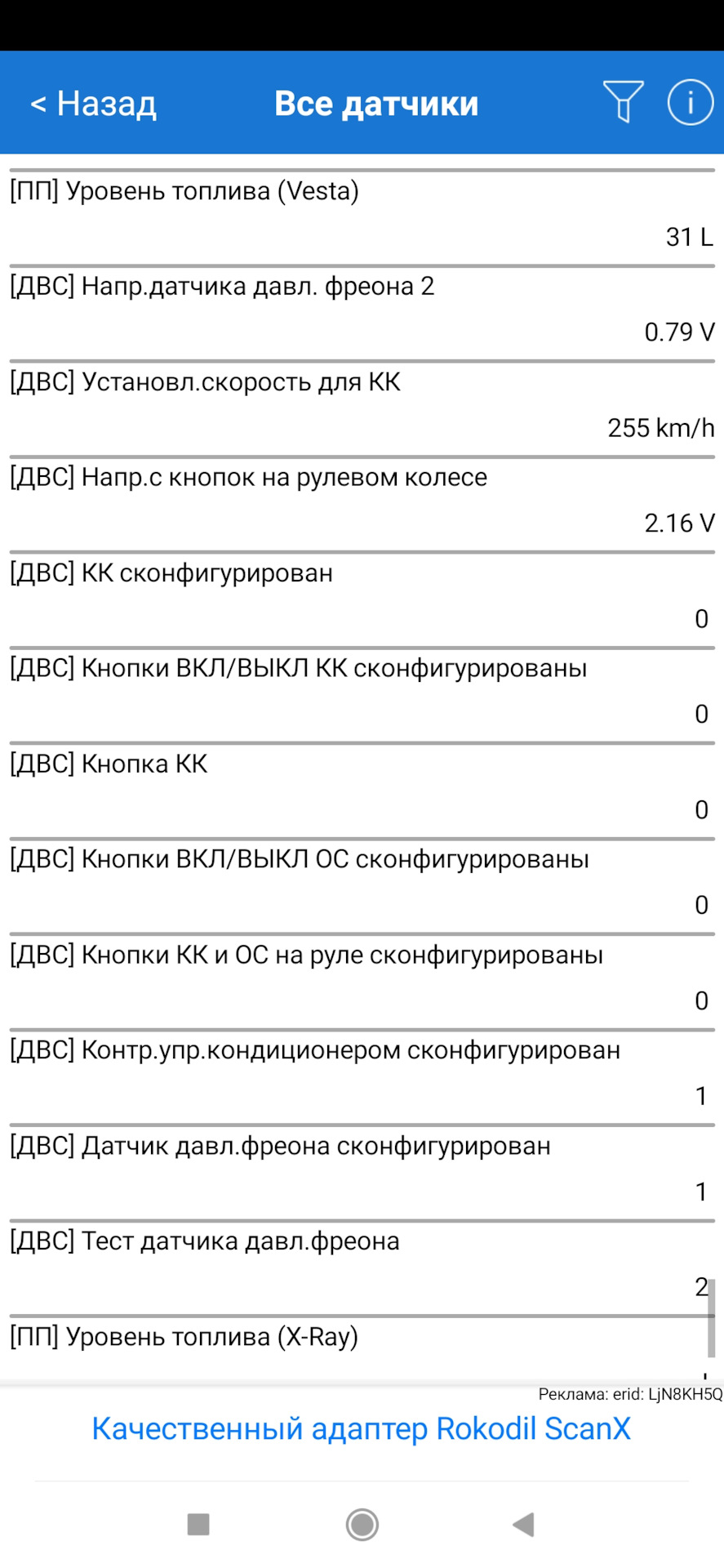
Task: Open the Rokodil ScanX adapter ad link
Action: coord(361,1428)
